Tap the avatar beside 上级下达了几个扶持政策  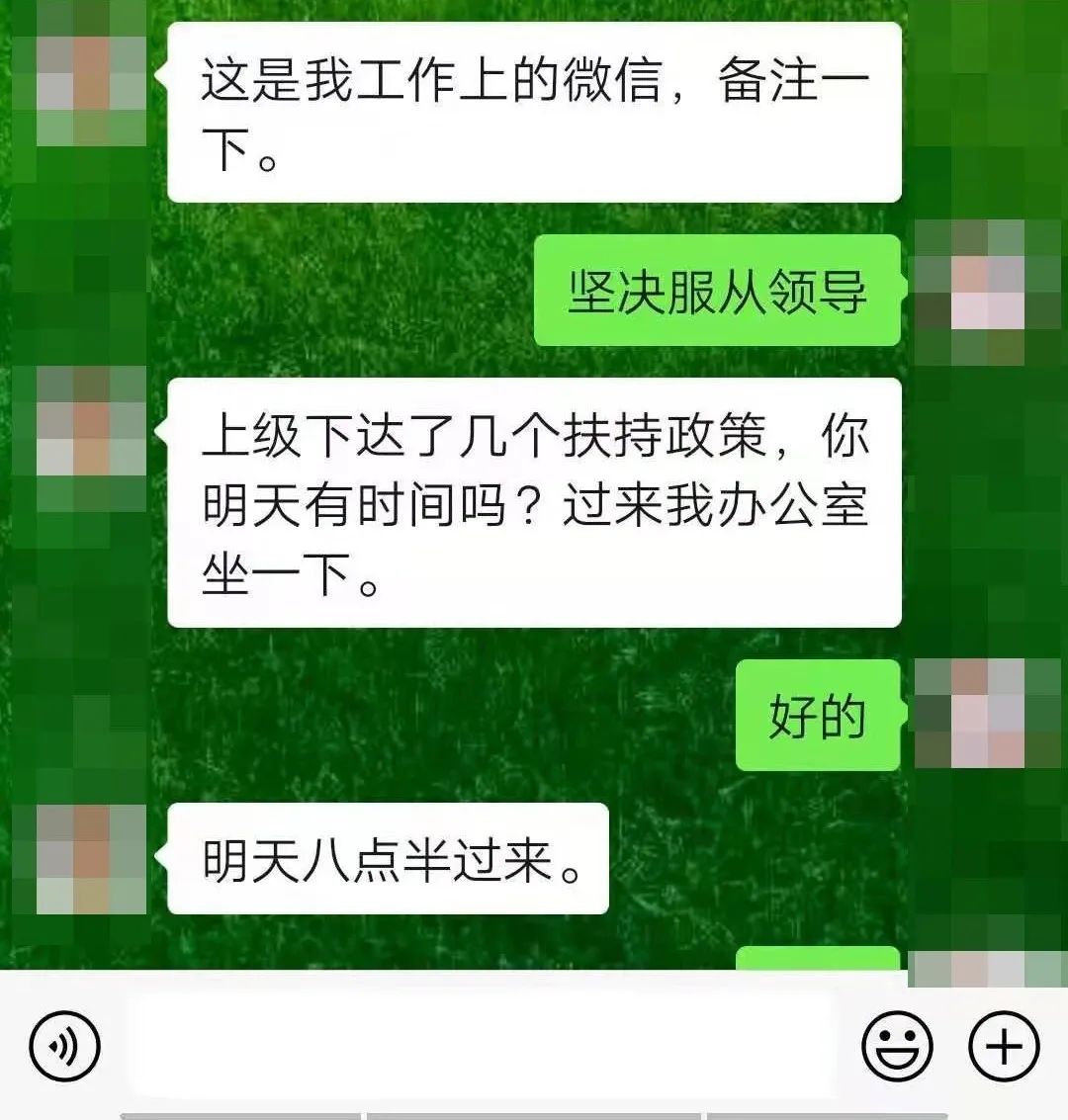click(91, 437)
